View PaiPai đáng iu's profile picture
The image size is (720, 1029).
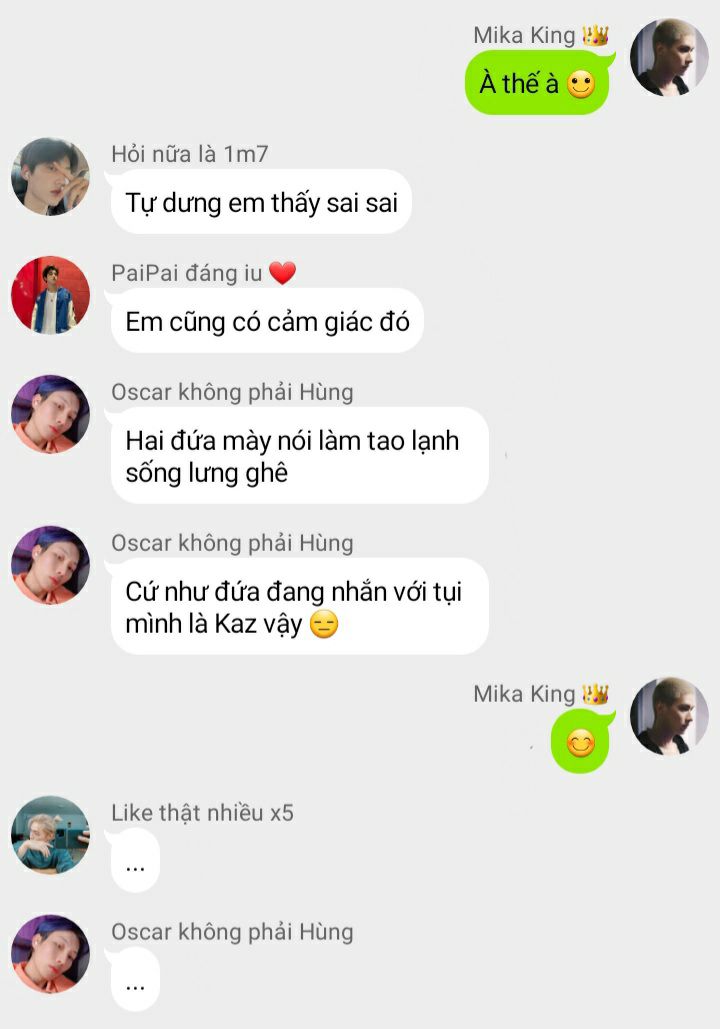50,295
